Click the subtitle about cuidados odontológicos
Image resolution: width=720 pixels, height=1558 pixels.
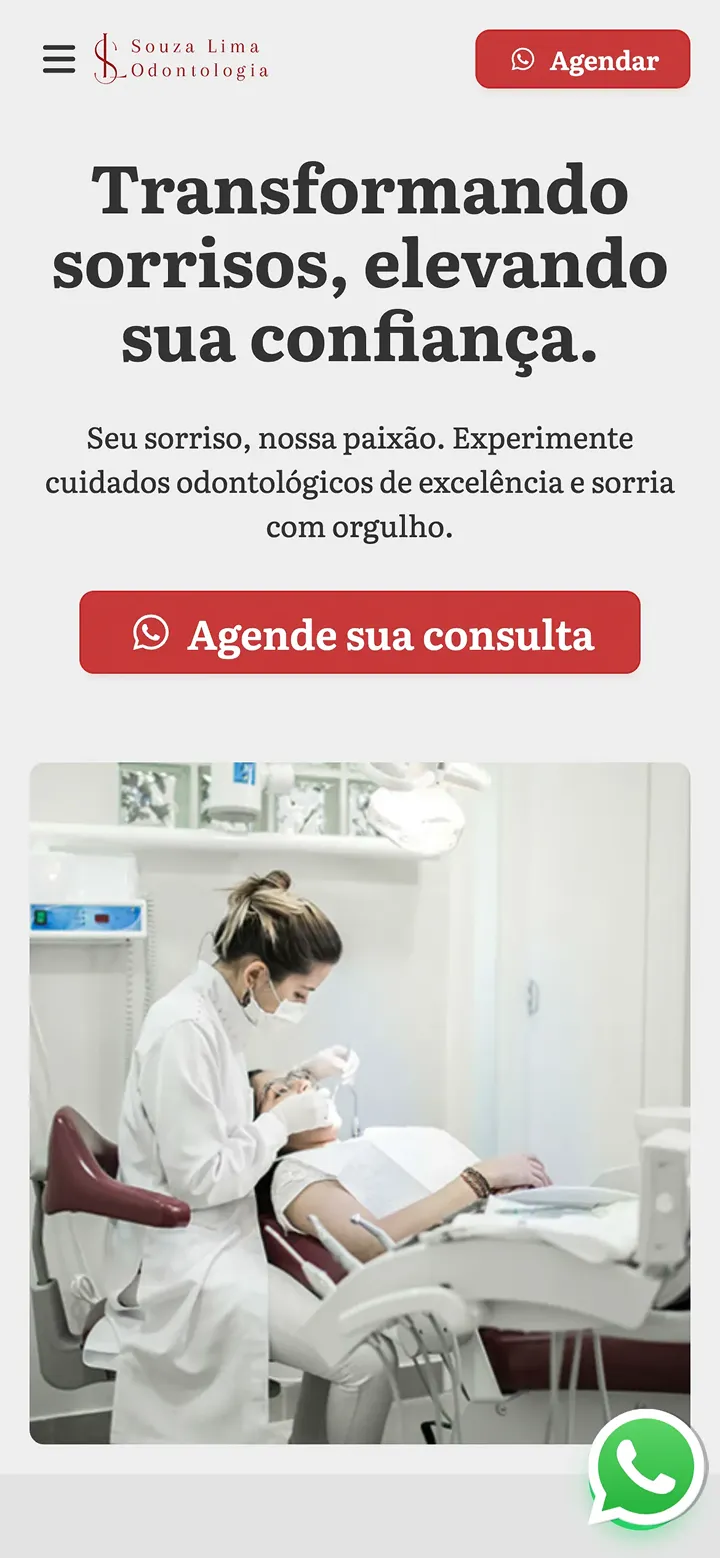tap(360, 481)
